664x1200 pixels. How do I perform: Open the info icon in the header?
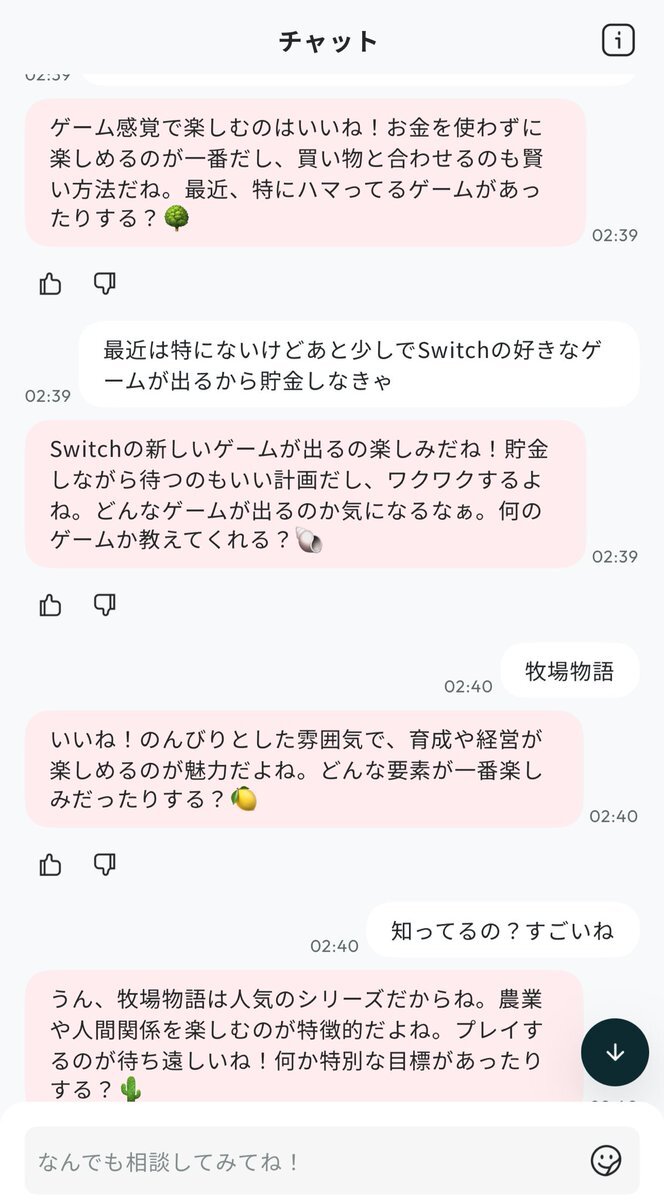[618, 40]
